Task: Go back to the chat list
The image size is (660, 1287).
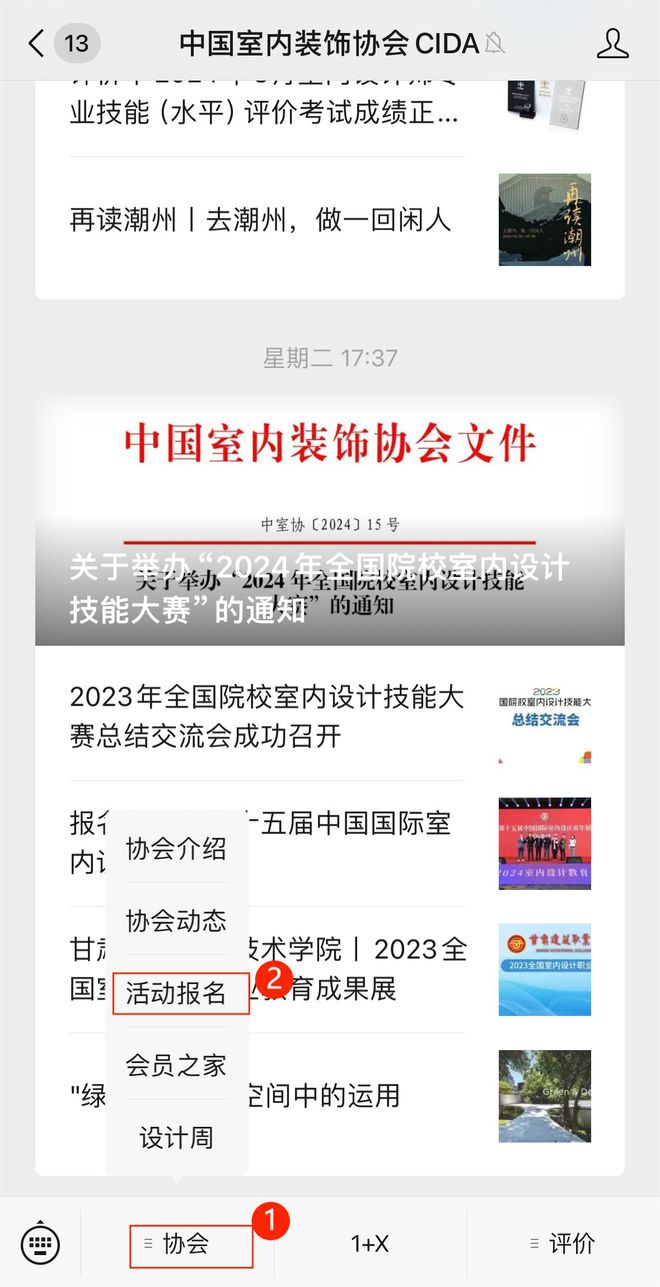Action: pos(38,43)
